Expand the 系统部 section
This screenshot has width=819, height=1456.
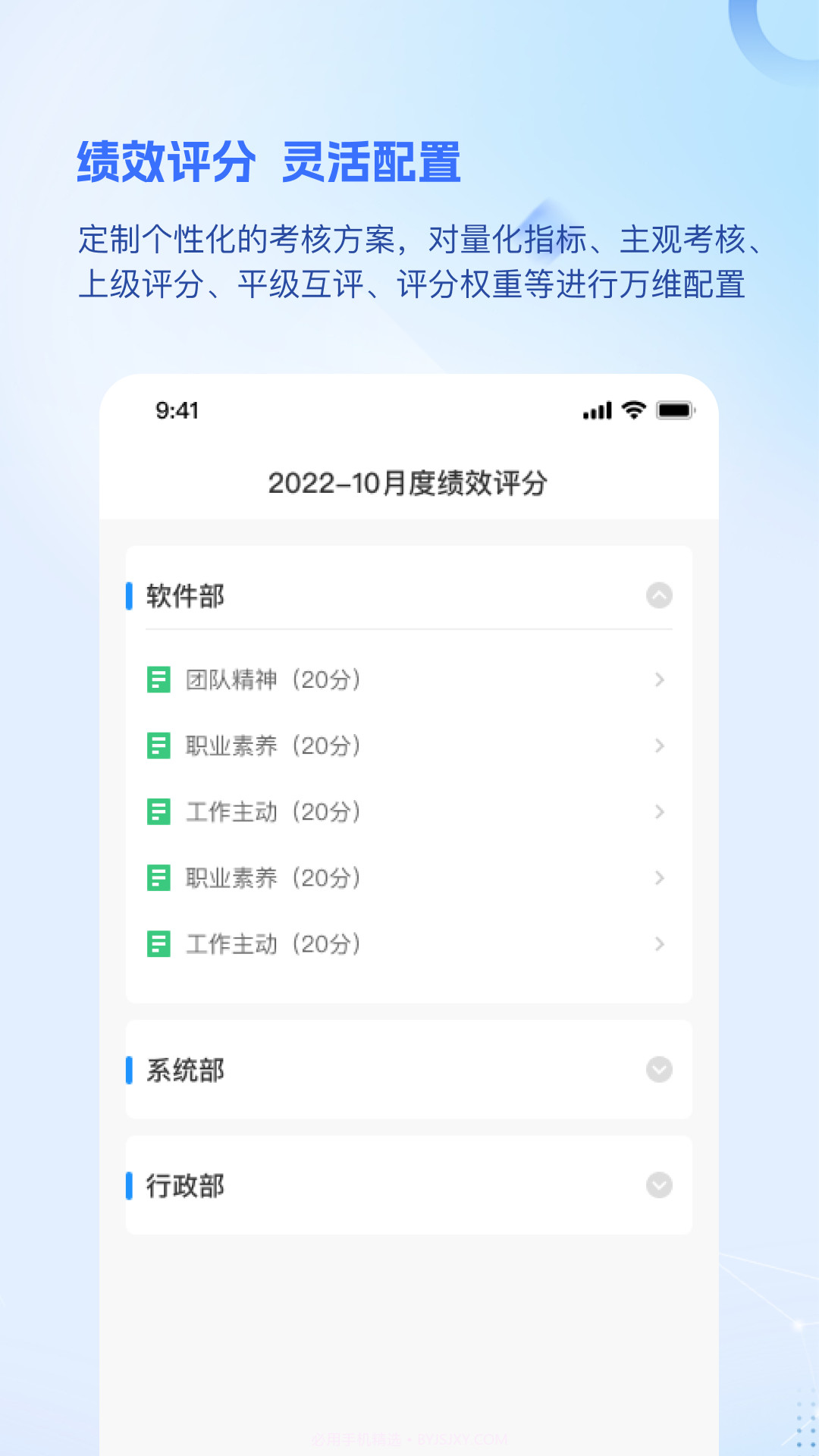click(x=658, y=1071)
